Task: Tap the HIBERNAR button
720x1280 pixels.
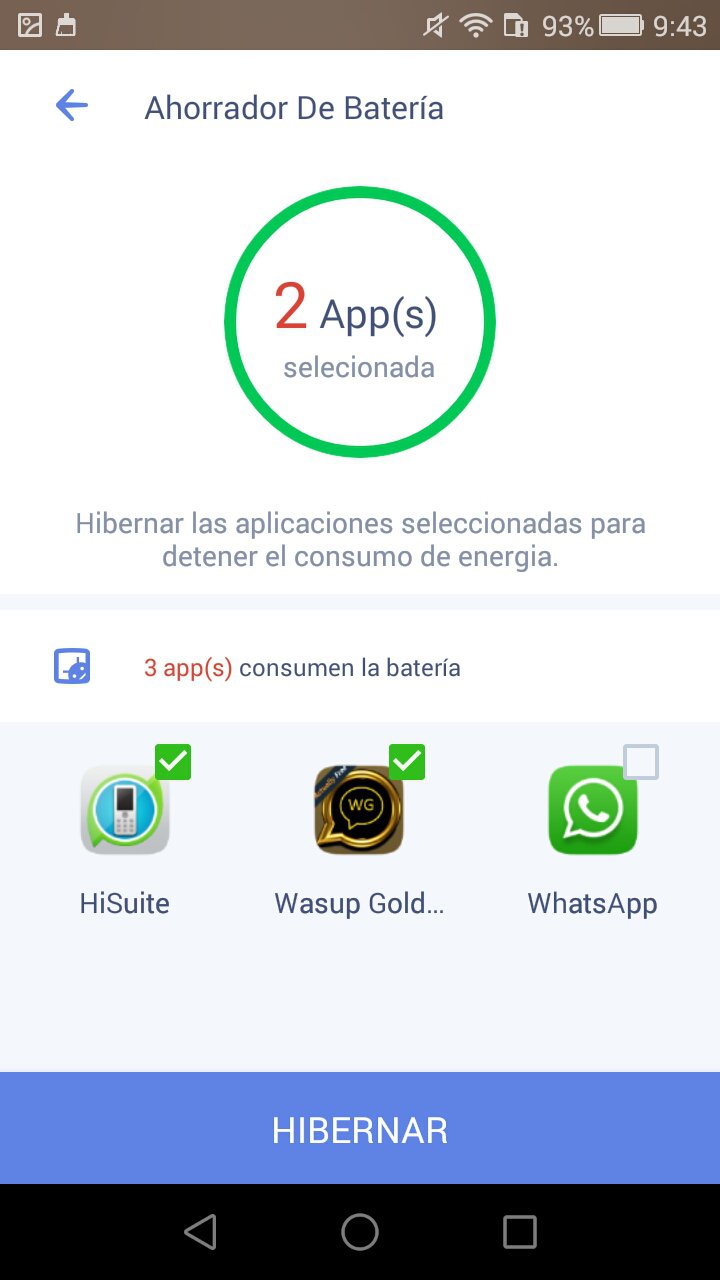Action: (360, 1130)
